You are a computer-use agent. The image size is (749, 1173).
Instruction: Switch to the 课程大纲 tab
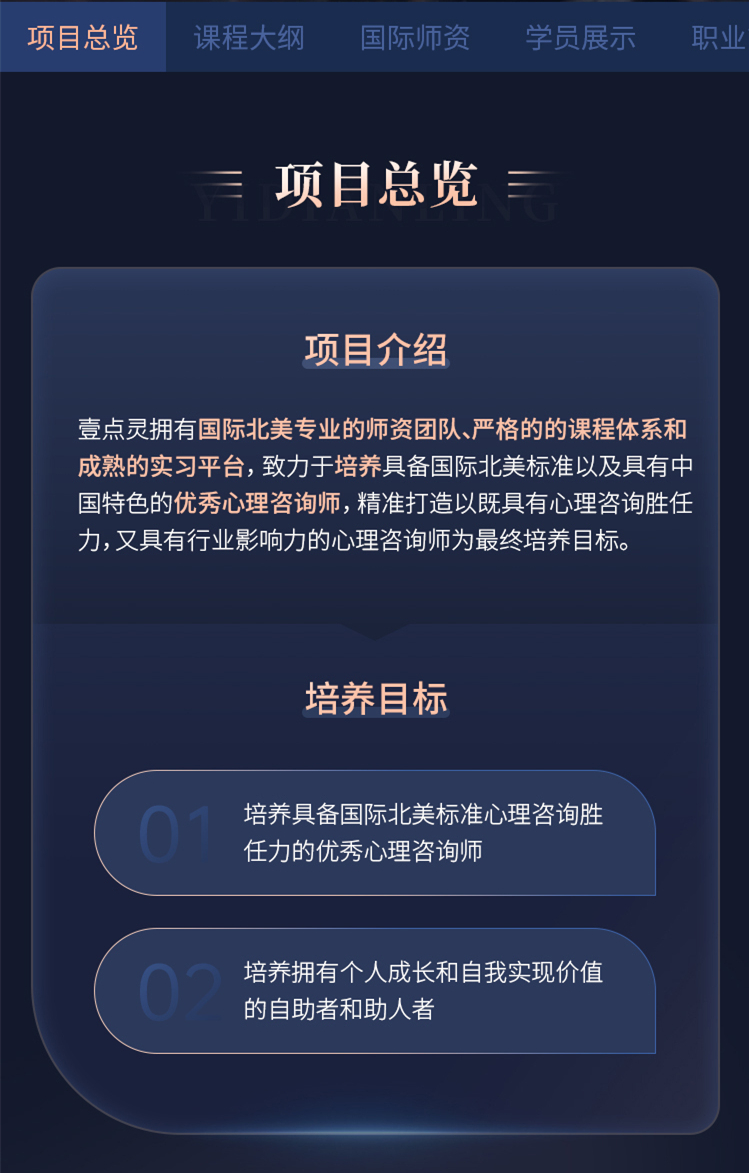click(x=247, y=36)
